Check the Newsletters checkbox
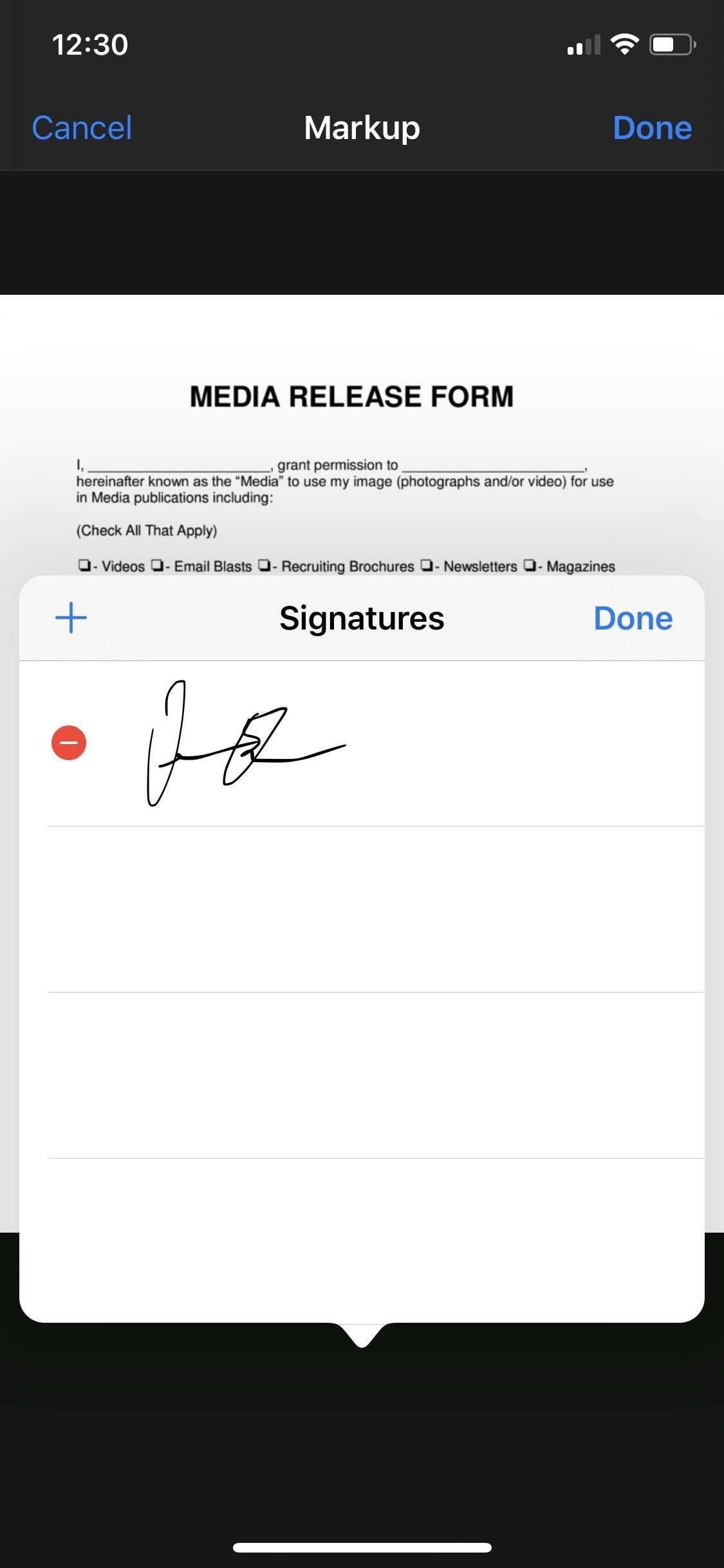 427,566
